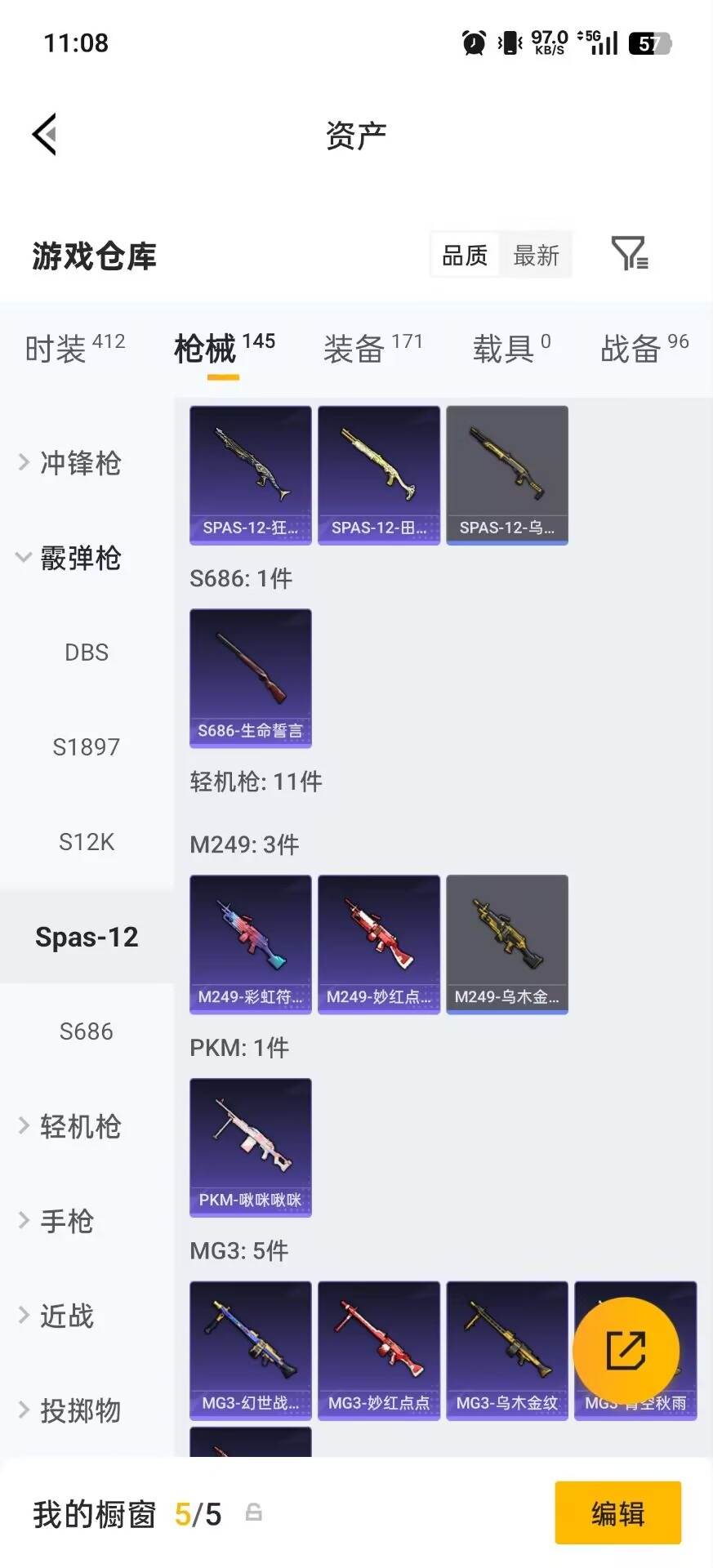The height and width of the screenshot is (1568, 713).
Task: Select the Spas-12 category in sidebar
Action: 87,937
